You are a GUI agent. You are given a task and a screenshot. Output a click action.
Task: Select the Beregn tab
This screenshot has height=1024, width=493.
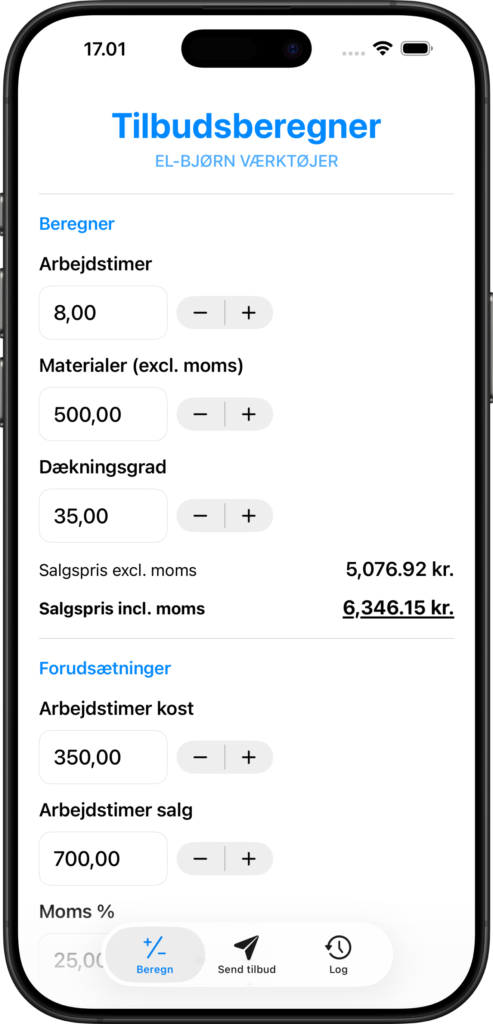point(155,955)
